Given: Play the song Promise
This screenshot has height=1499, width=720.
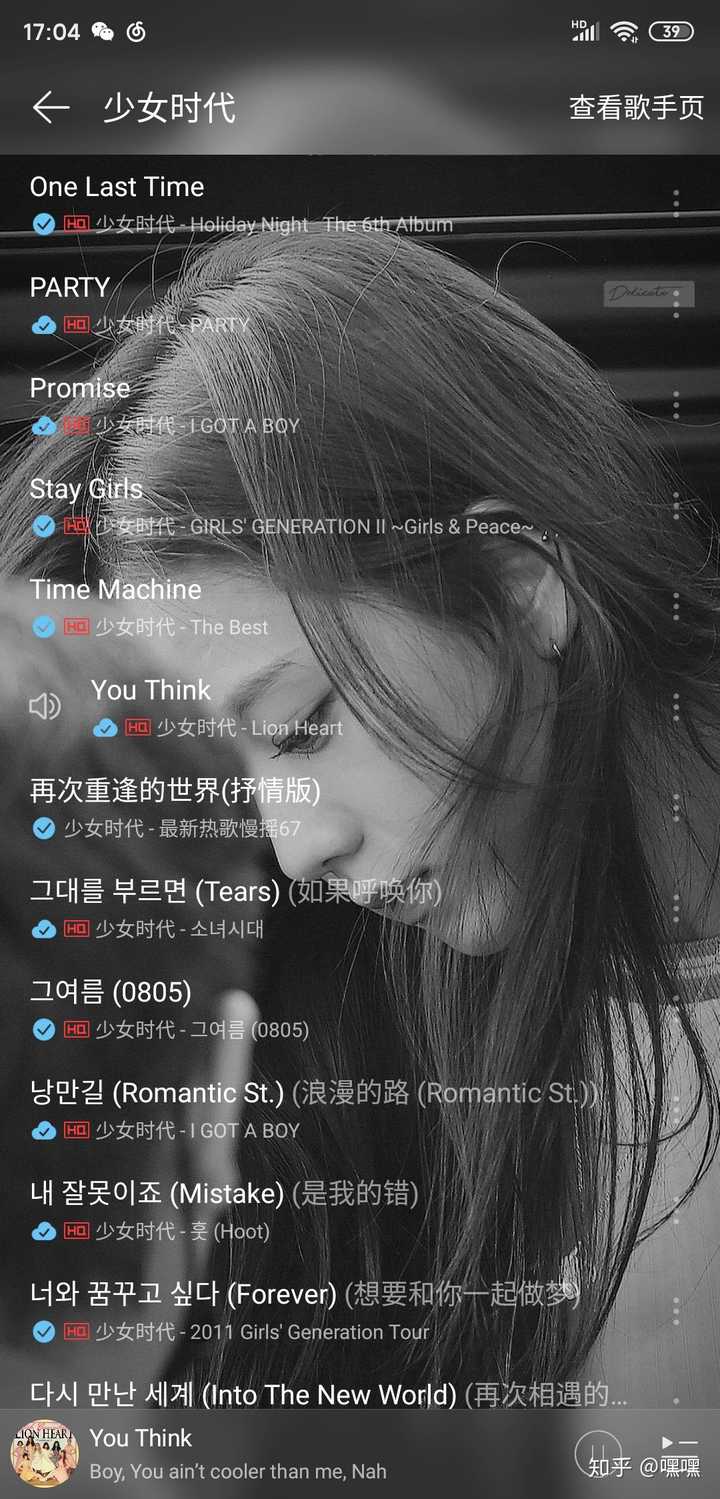Looking at the screenshot, I should pos(80,388).
